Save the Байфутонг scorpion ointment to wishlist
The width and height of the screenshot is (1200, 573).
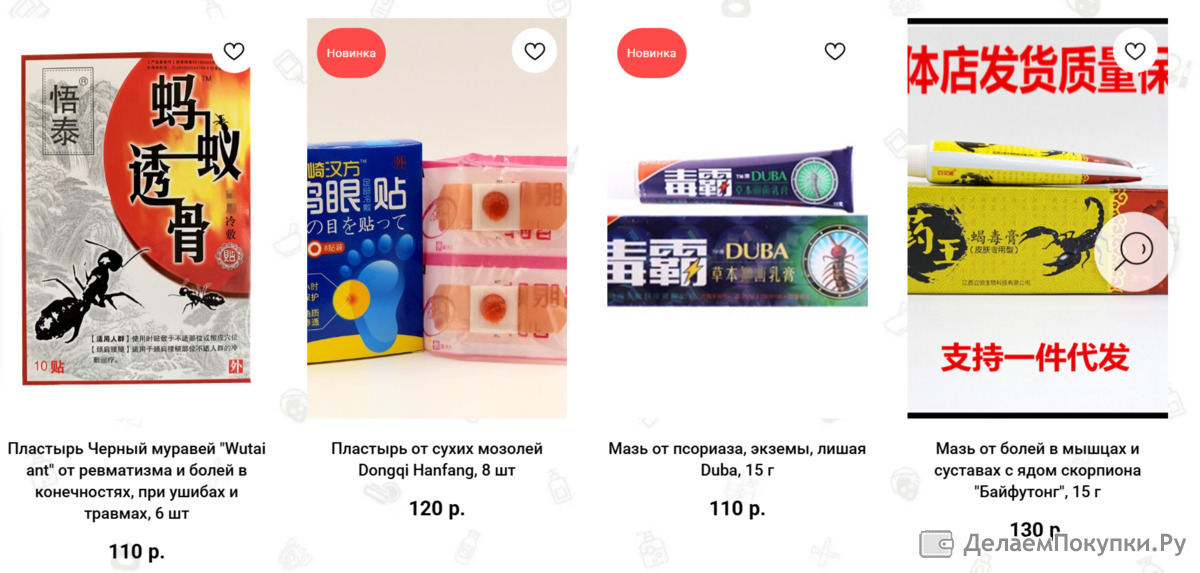tap(1134, 50)
